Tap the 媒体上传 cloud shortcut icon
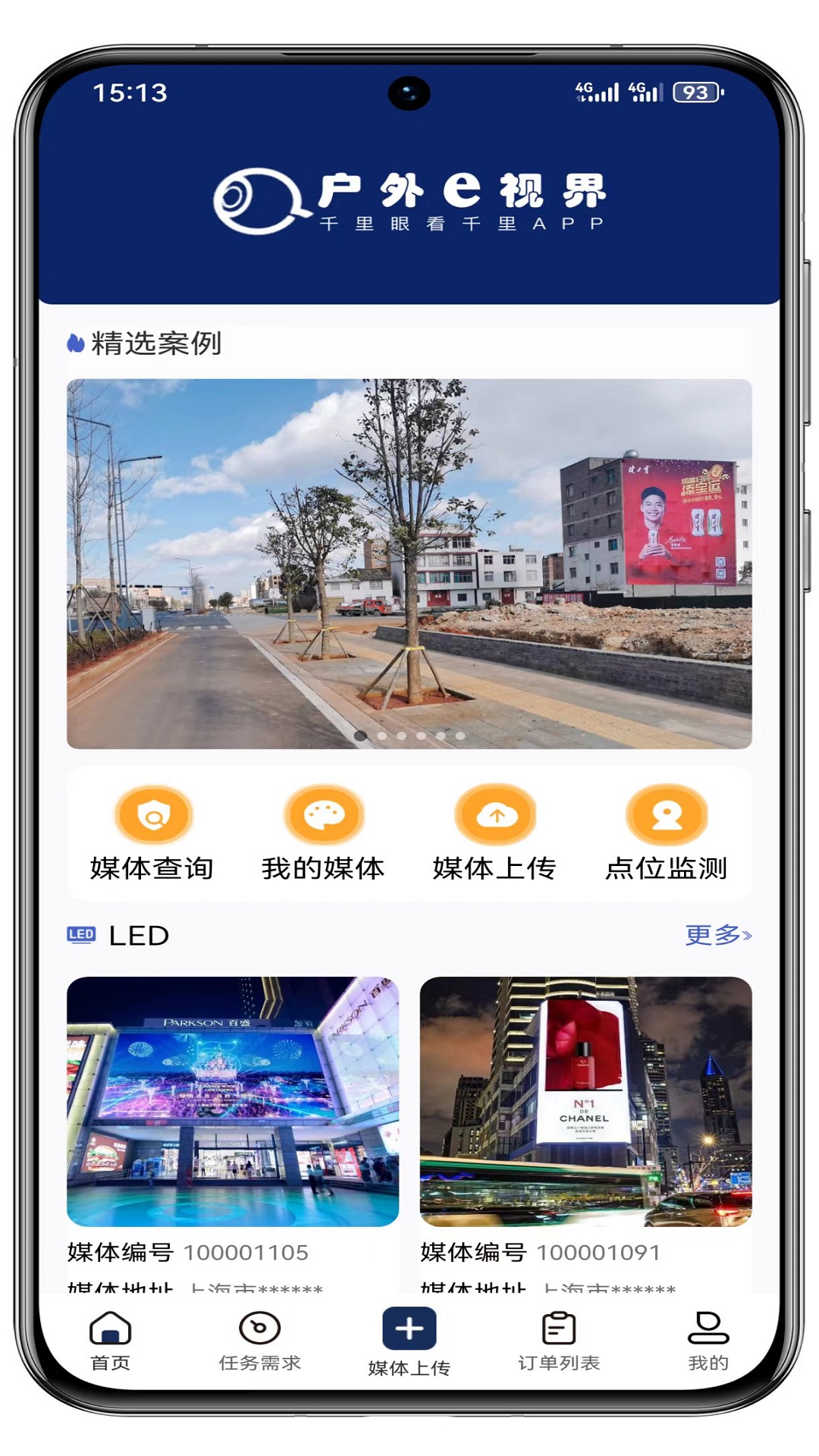Viewport: 819px width, 1456px height. point(495,816)
